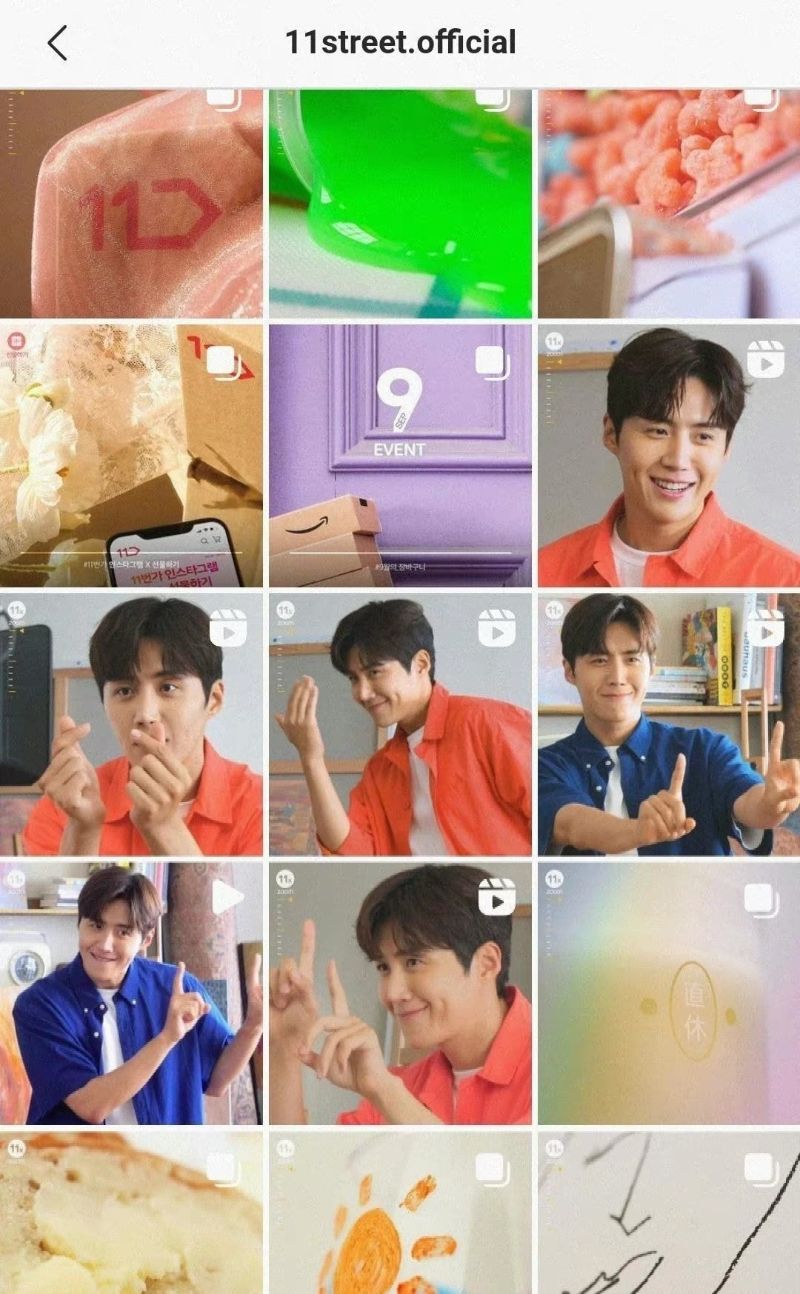
Task: Open the reel with the man pointing fingers in an orange shirt
Action: 400,995
